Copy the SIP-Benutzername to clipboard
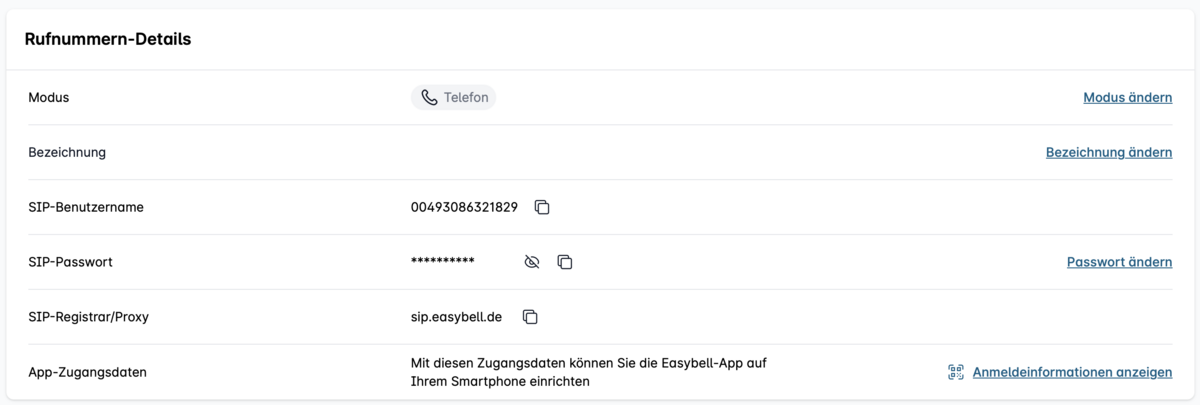Viewport: 1200px width, 405px height. (x=542, y=207)
